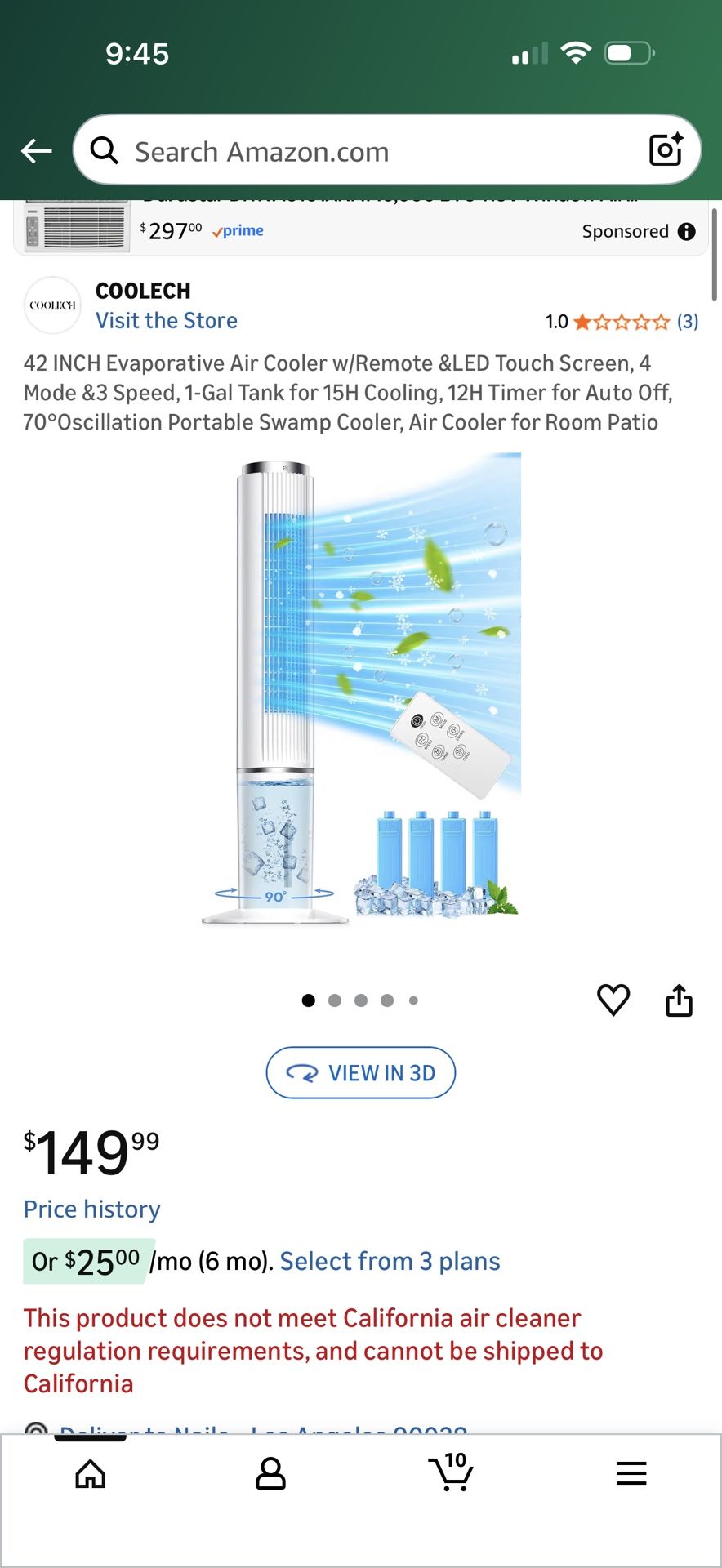Viewport: 722px width, 1568px height.
Task: Go to the Home tab
Action: pos(90,1473)
